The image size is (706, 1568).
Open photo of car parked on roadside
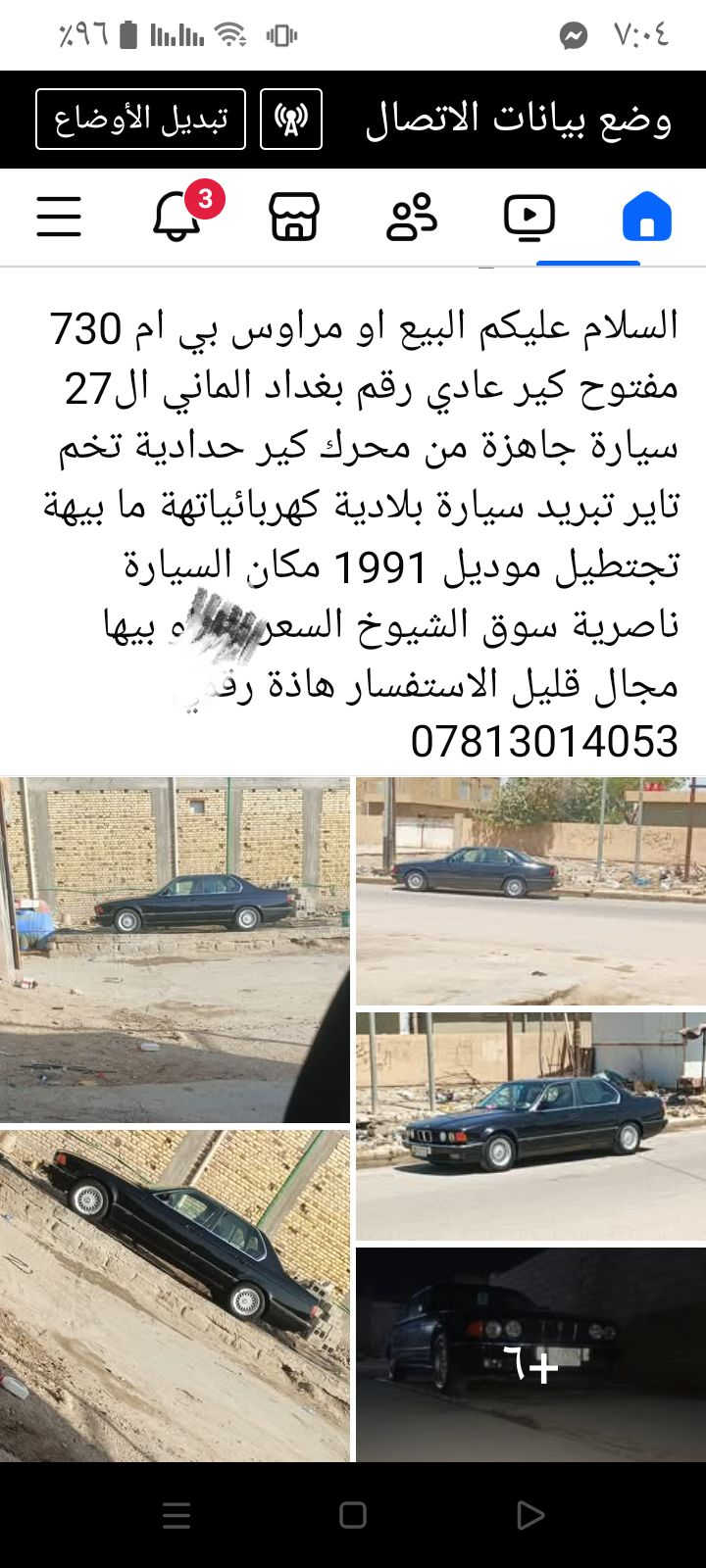(530, 890)
